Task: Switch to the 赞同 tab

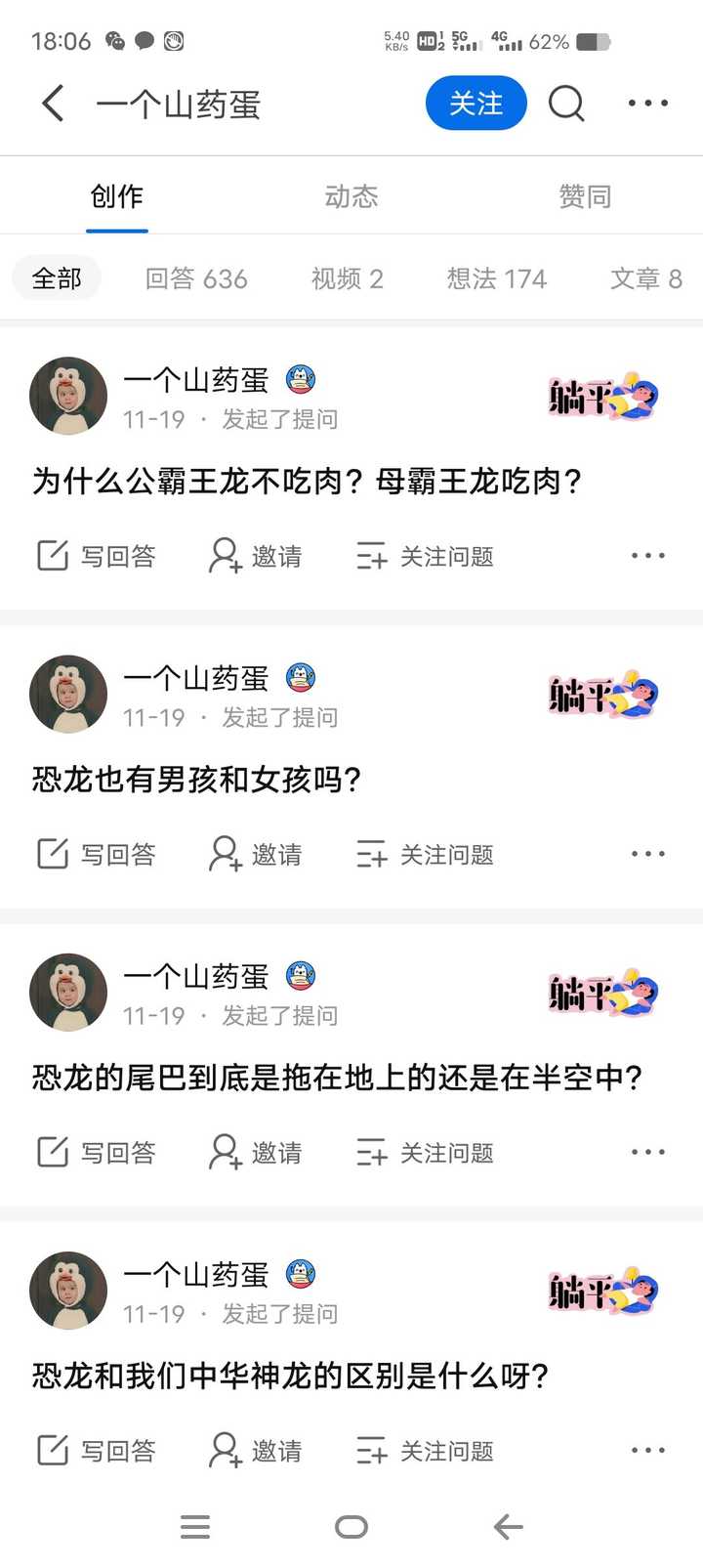Action: [x=584, y=196]
